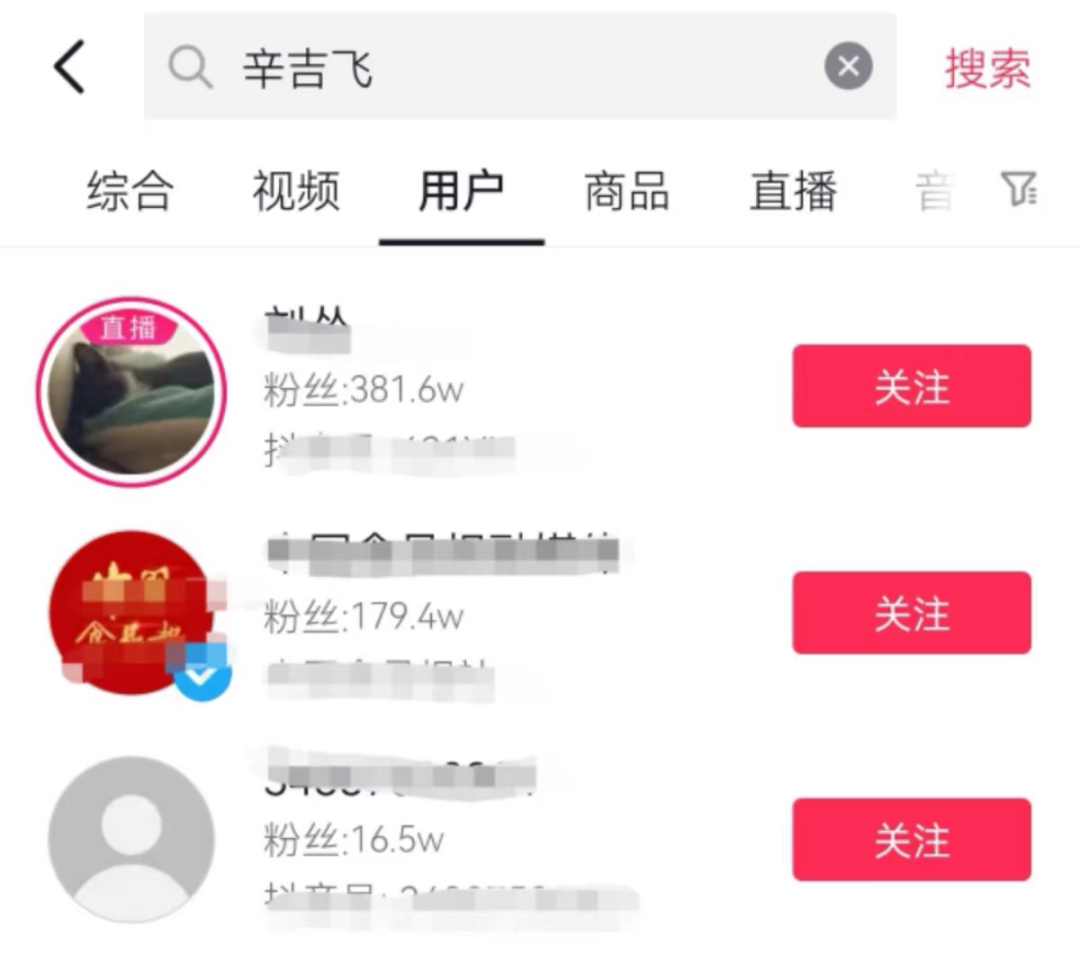
Task: Switch to the 综合 tab
Action: click(130, 191)
